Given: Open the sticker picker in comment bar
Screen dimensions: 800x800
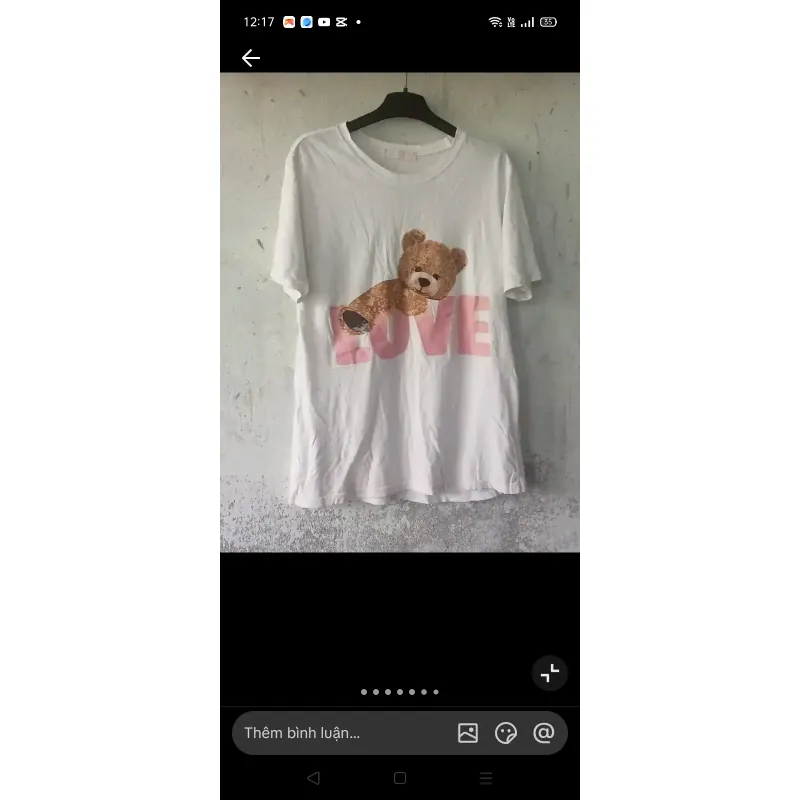Looking at the screenshot, I should pos(506,733).
